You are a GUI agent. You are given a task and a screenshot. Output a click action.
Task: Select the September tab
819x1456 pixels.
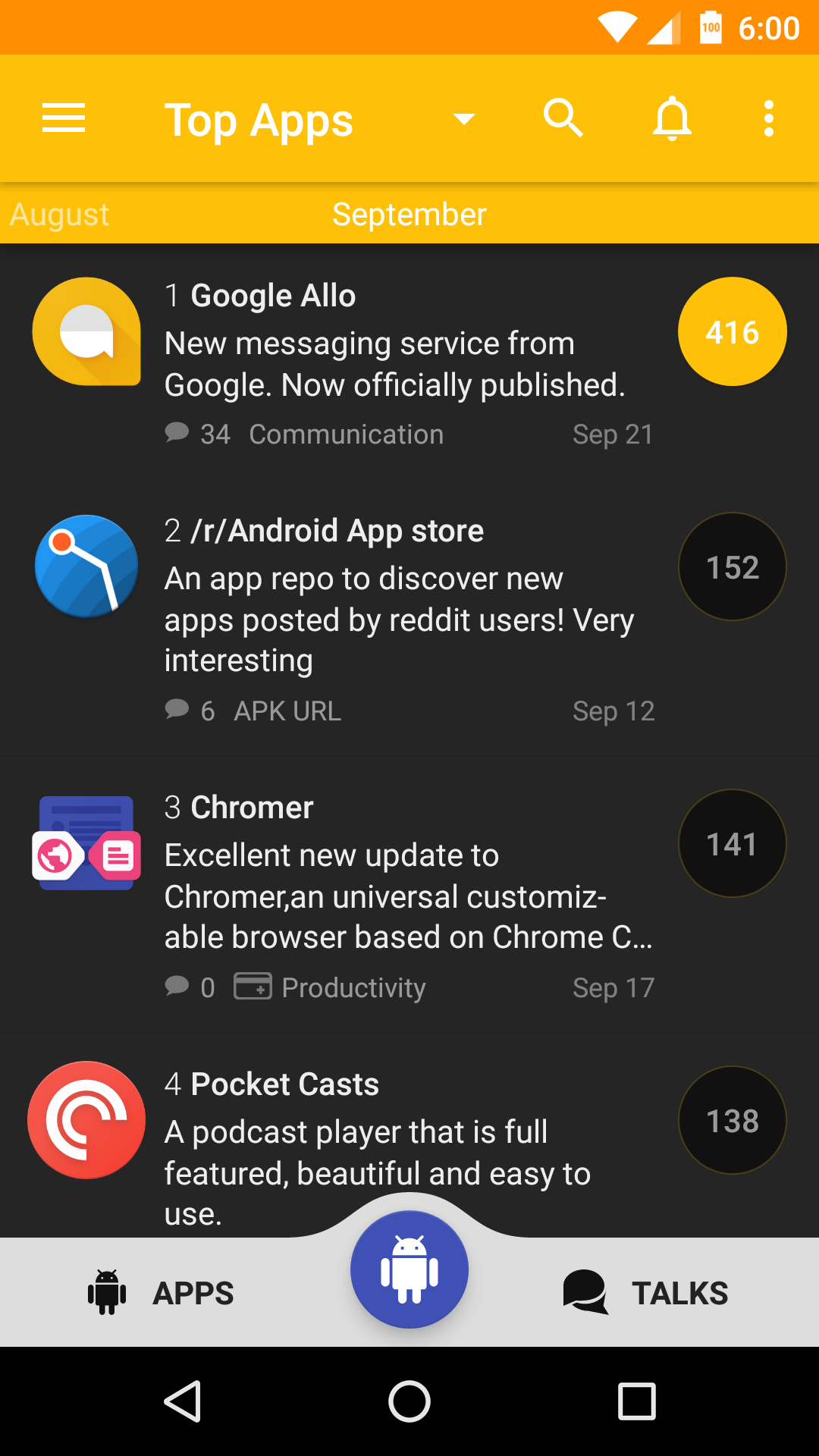click(x=409, y=214)
